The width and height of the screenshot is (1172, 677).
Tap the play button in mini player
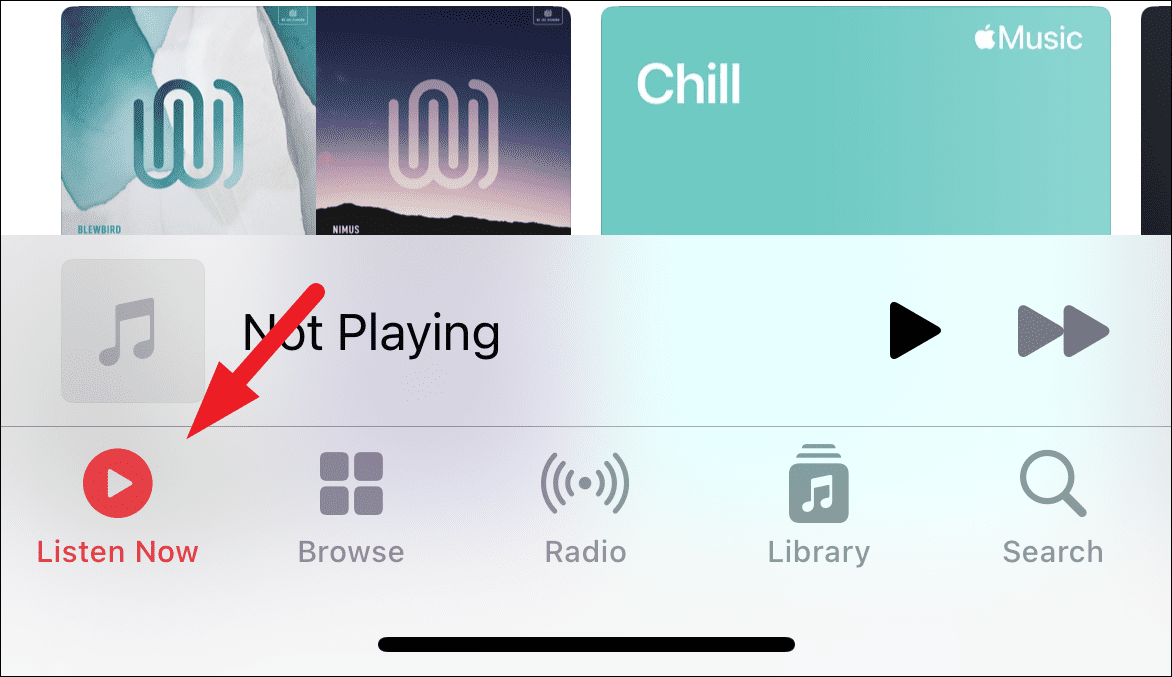tap(915, 331)
